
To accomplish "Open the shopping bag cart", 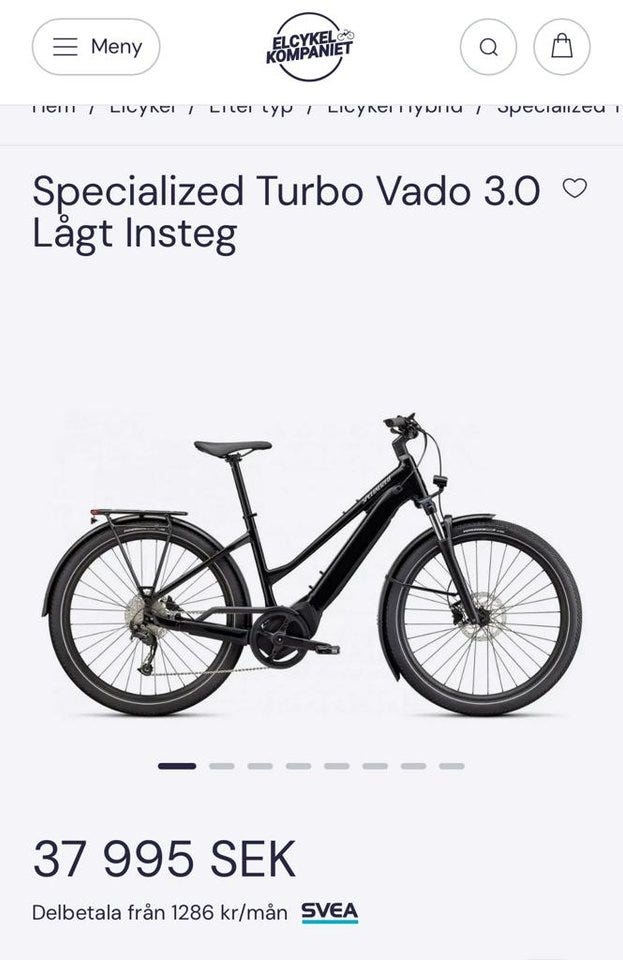I will [x=562, y=47].
